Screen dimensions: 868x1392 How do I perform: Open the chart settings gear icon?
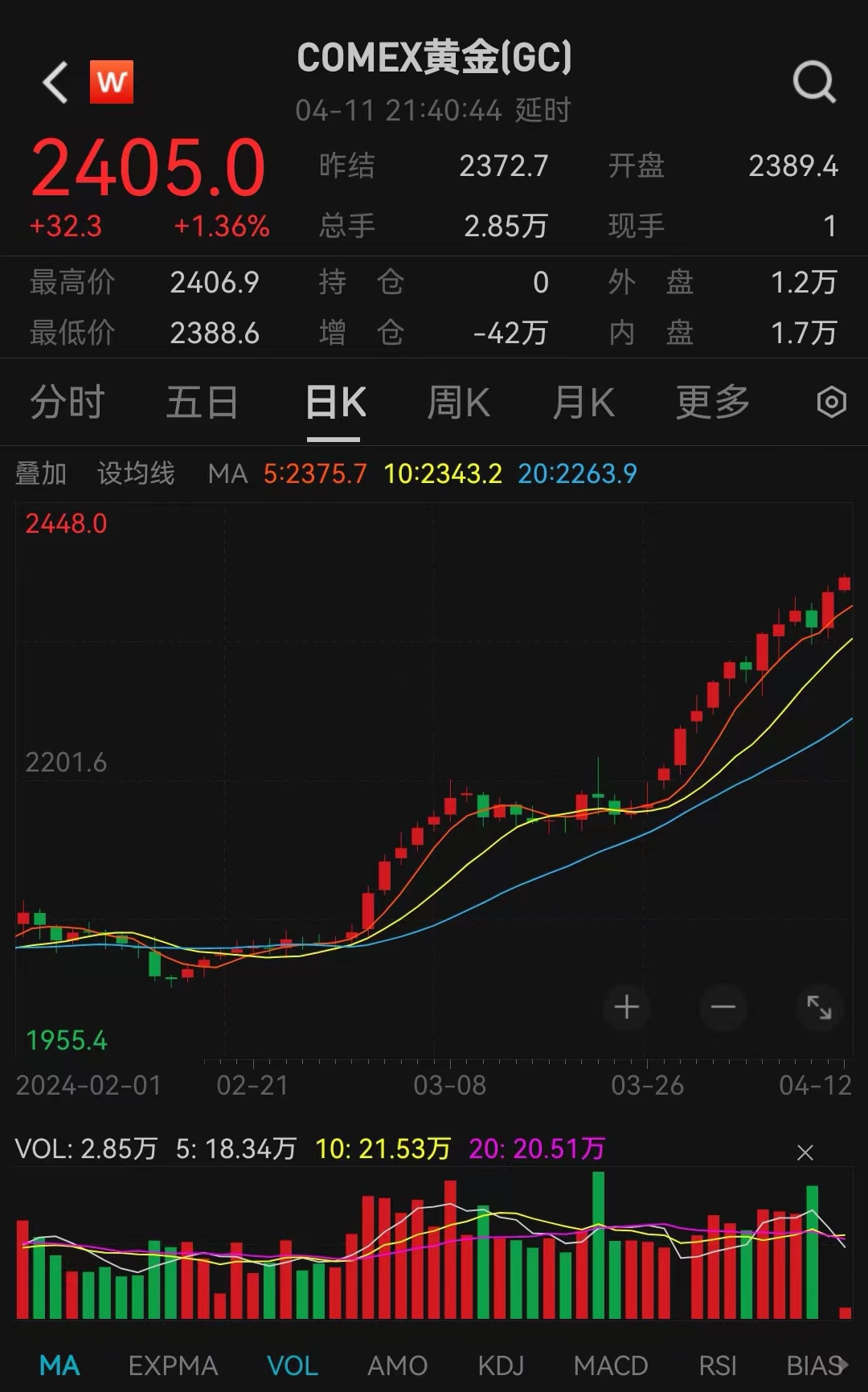[831, 402]
